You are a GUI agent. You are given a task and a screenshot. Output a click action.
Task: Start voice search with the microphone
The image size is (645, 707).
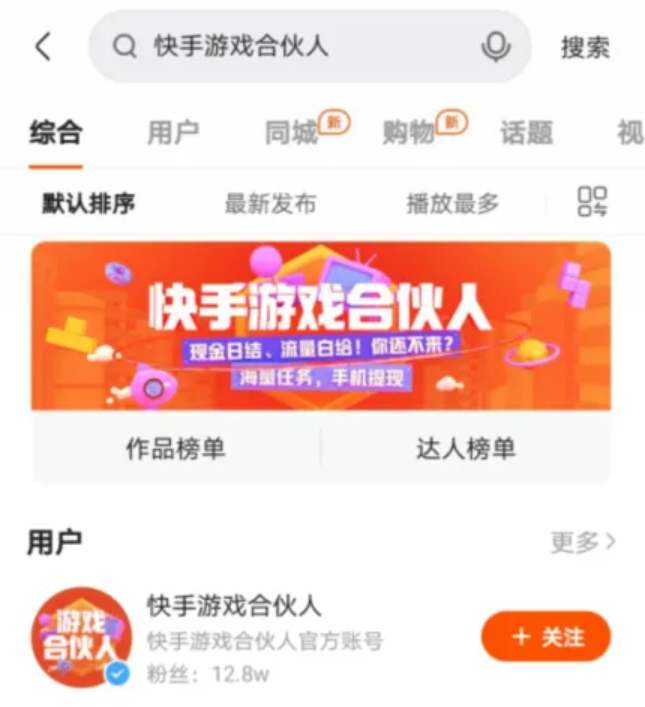pos(496,46)
